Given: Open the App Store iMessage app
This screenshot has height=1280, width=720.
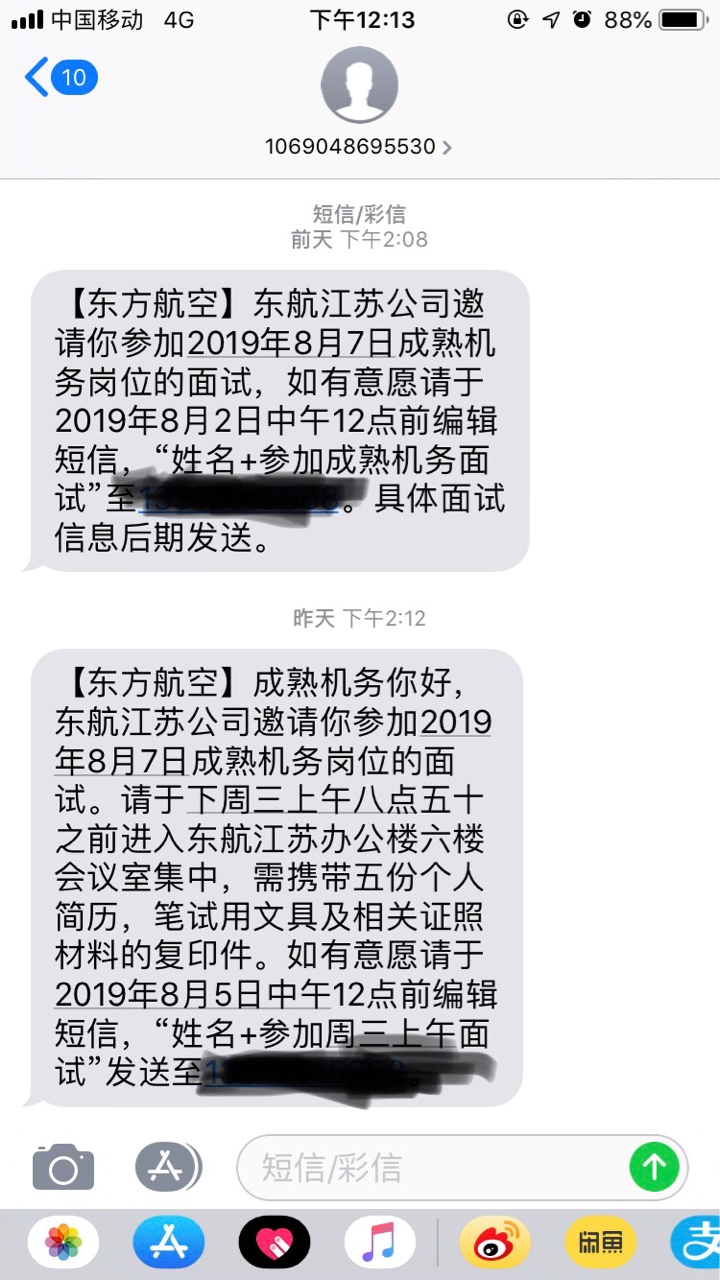Looking at the screenshot, I should (x=168, y=1244).
